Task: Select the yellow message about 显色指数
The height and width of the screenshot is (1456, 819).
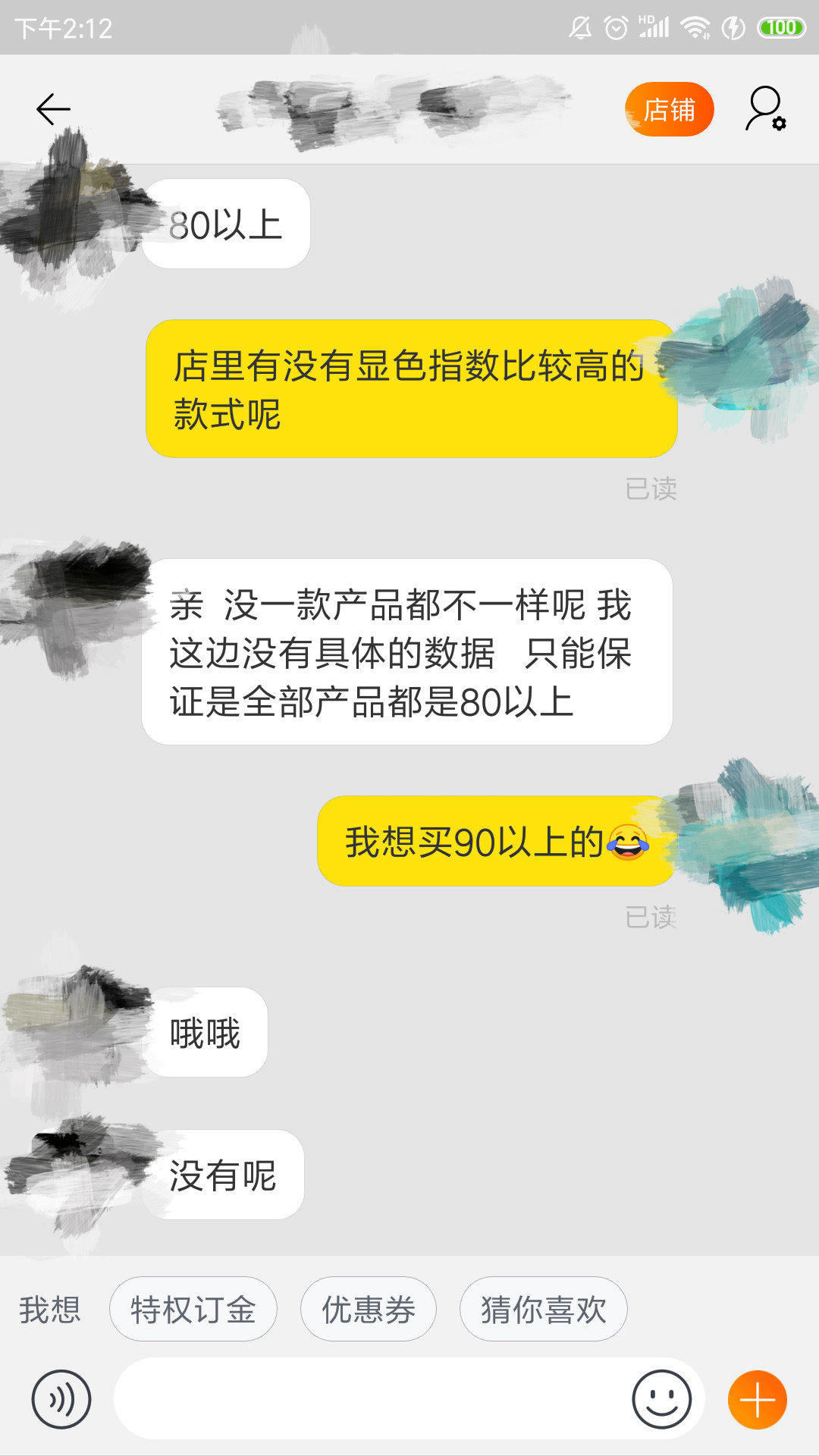Action: (x=409, y=389)
